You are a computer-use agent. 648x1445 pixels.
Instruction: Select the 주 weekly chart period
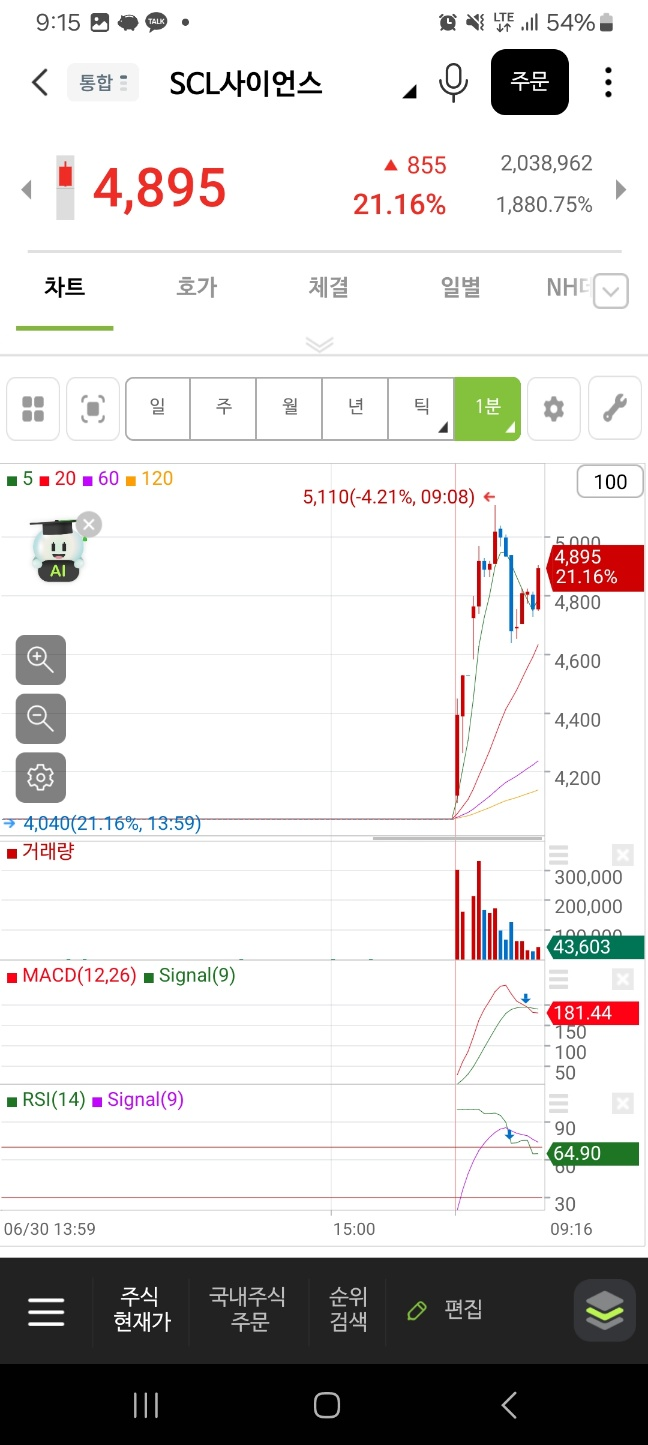(223, 408)
